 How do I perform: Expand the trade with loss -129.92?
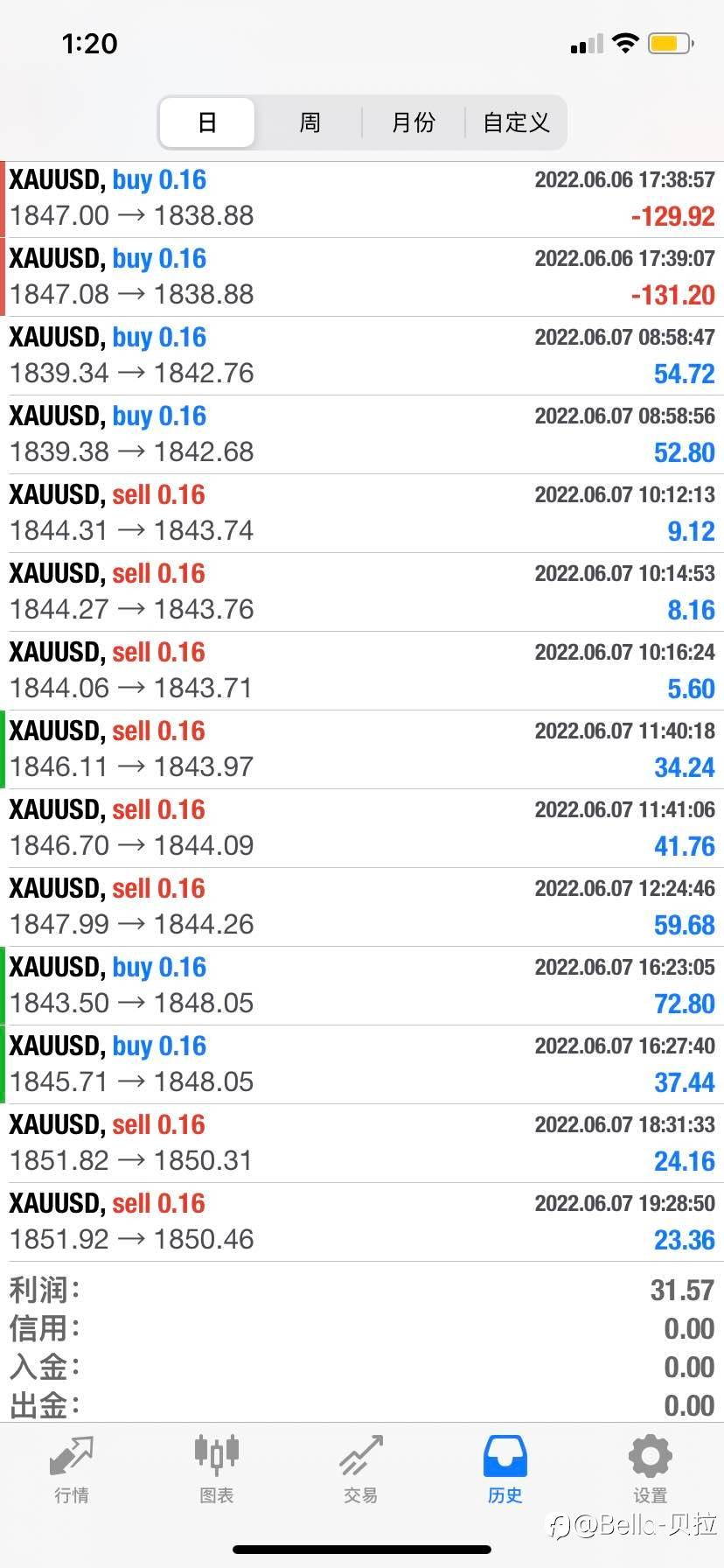[x=362, y=199]
